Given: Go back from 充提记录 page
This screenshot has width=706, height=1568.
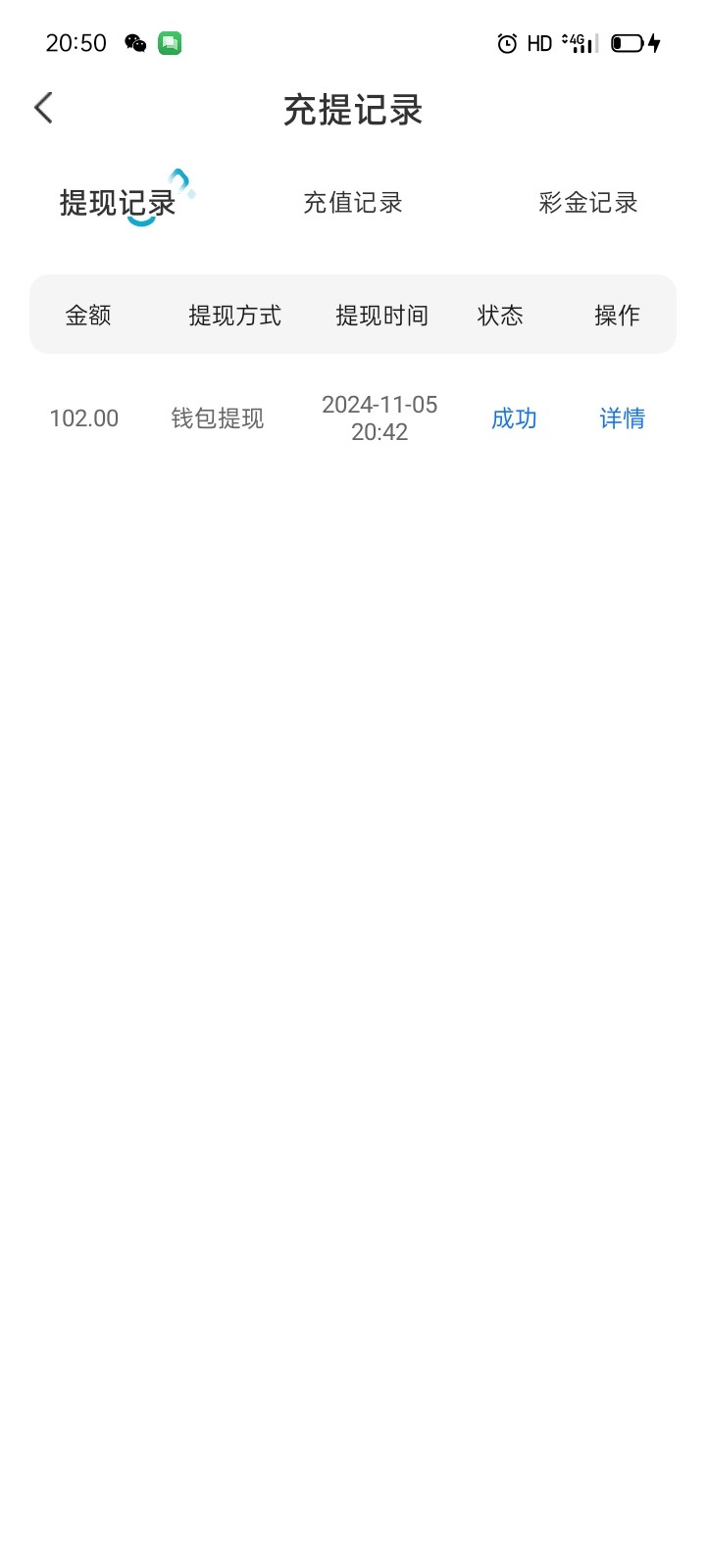Looking at the screenshot, I should coord(43,108).
